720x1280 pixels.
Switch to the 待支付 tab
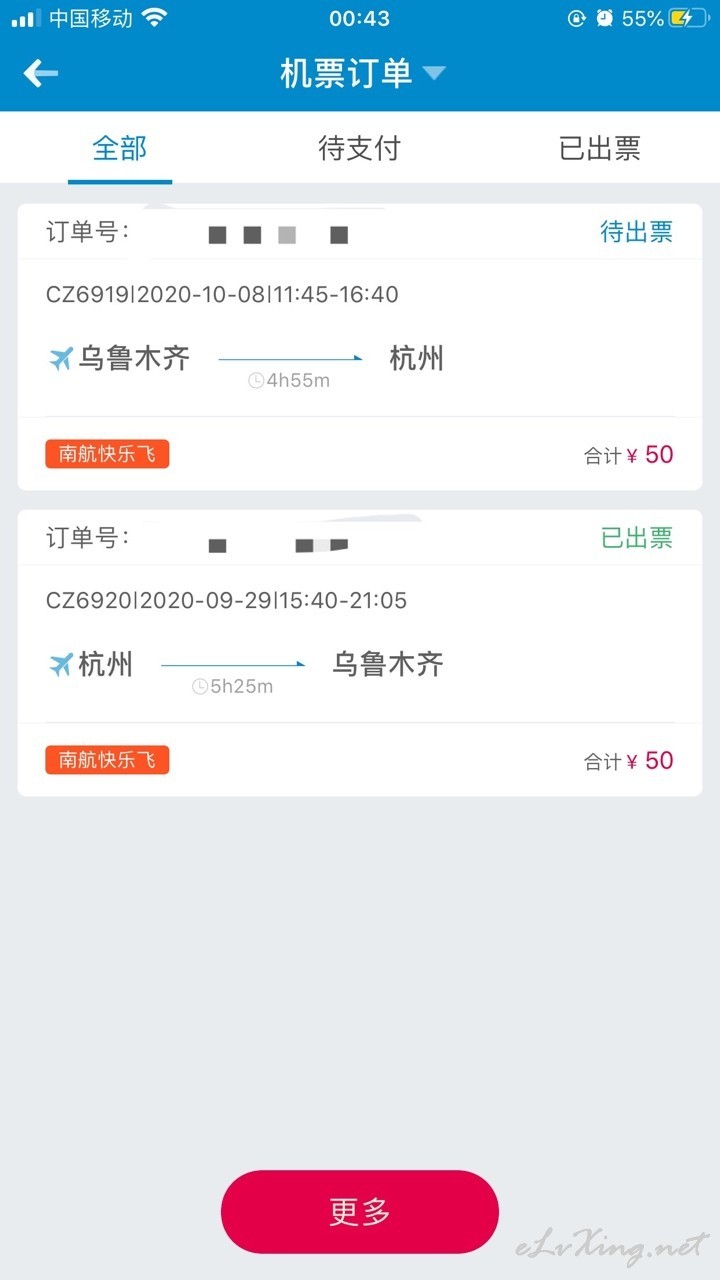(359, 149)
